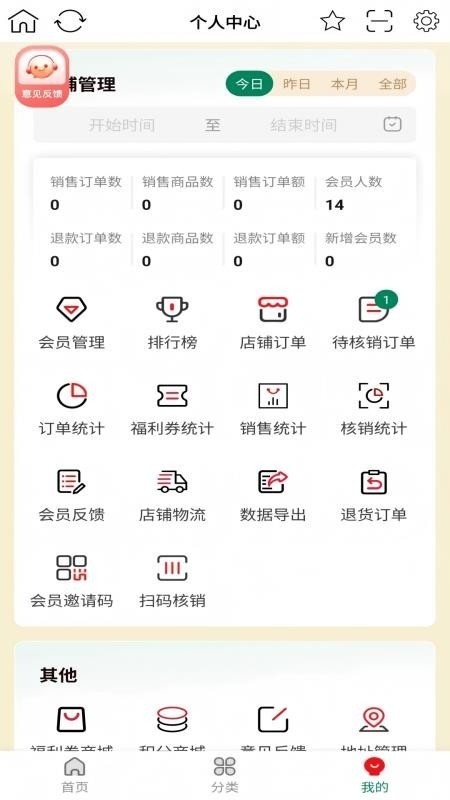Tap the scan icon in top bar
The width and height of the screenshot is (450, 800).
click(380, 21)
